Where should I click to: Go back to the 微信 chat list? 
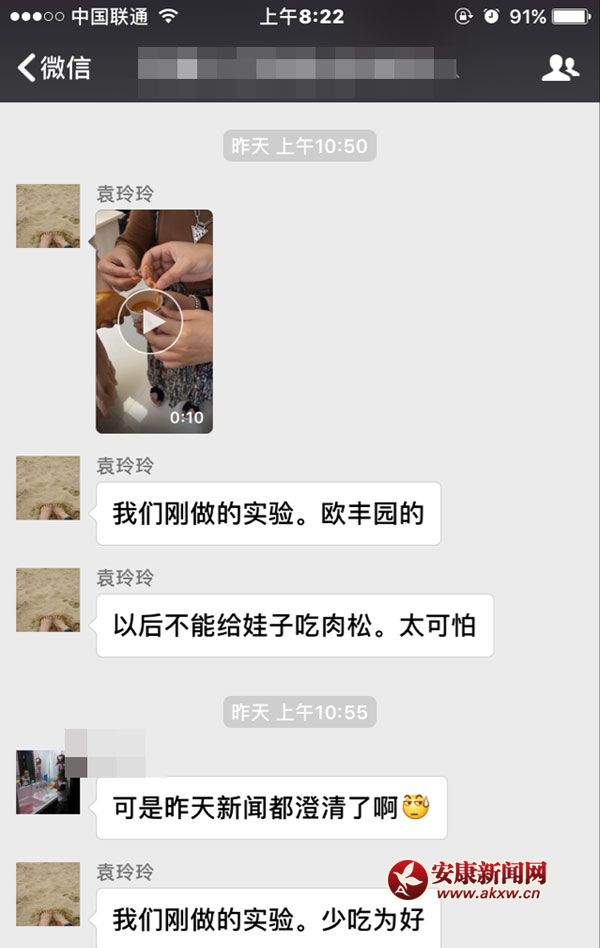pyautogui.click(x=54, y=68)
